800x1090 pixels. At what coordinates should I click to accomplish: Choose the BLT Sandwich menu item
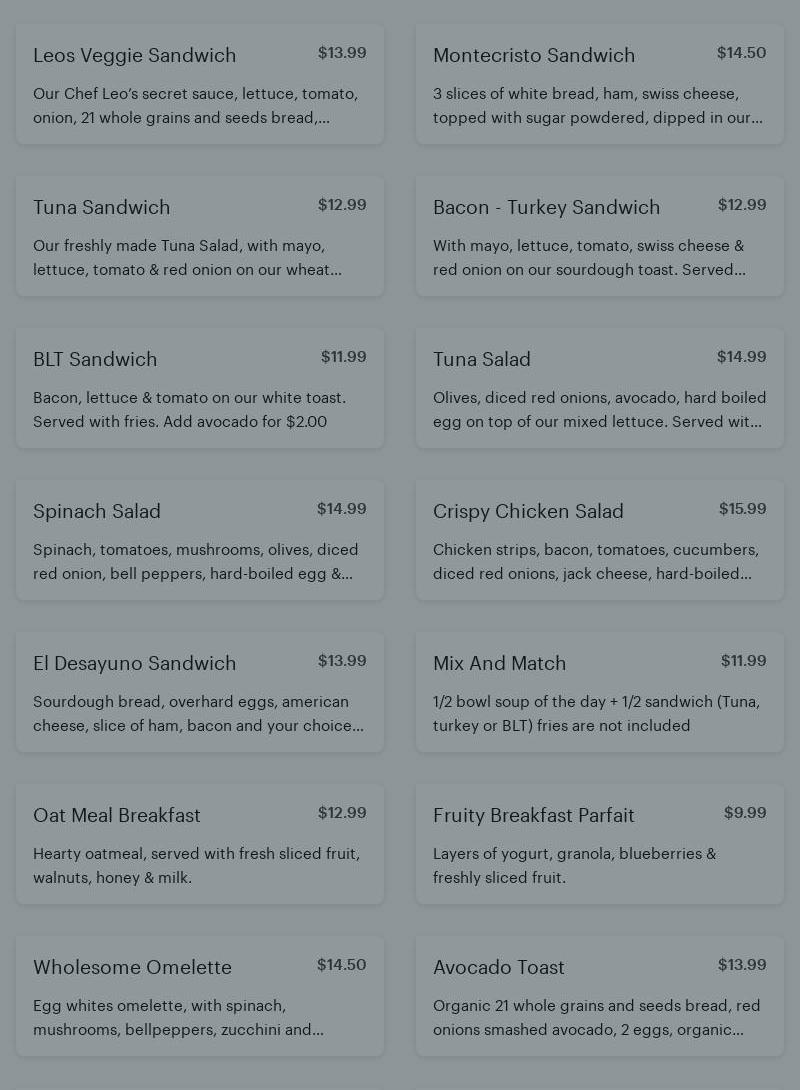click(200, 388)
